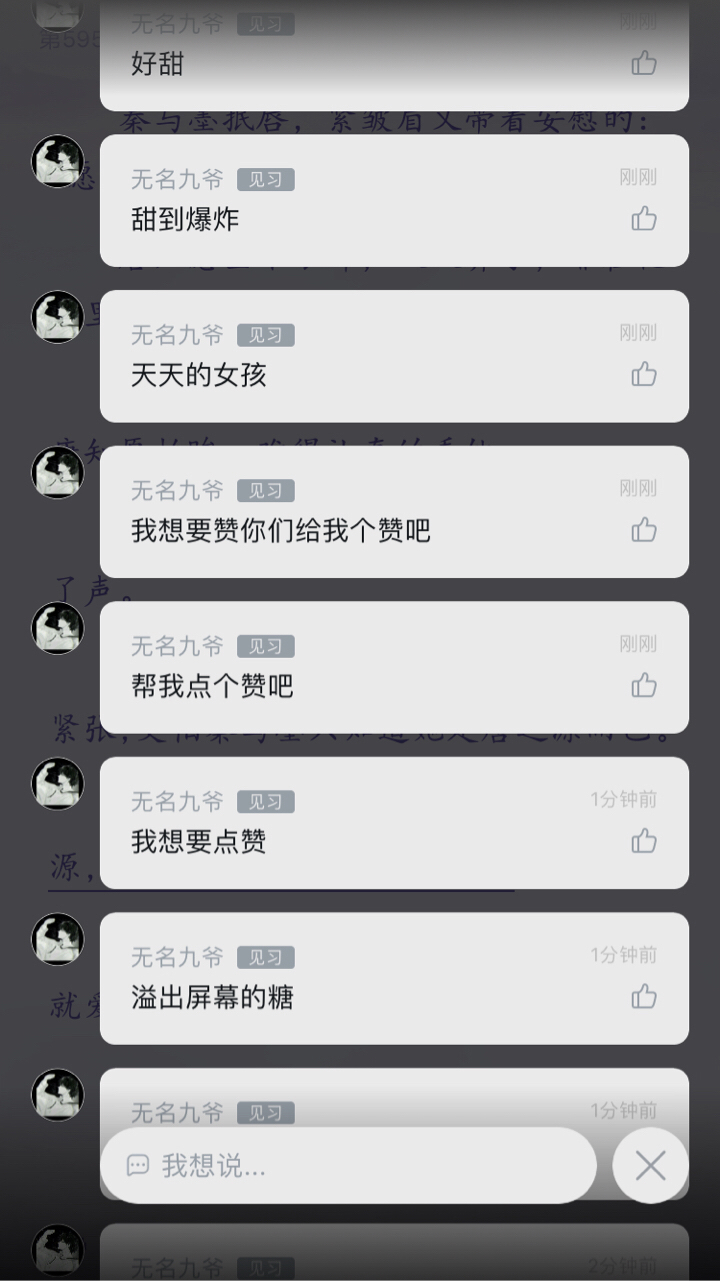Open the avatar beside "溢出屏幕的糖" comment

(58, 939)
